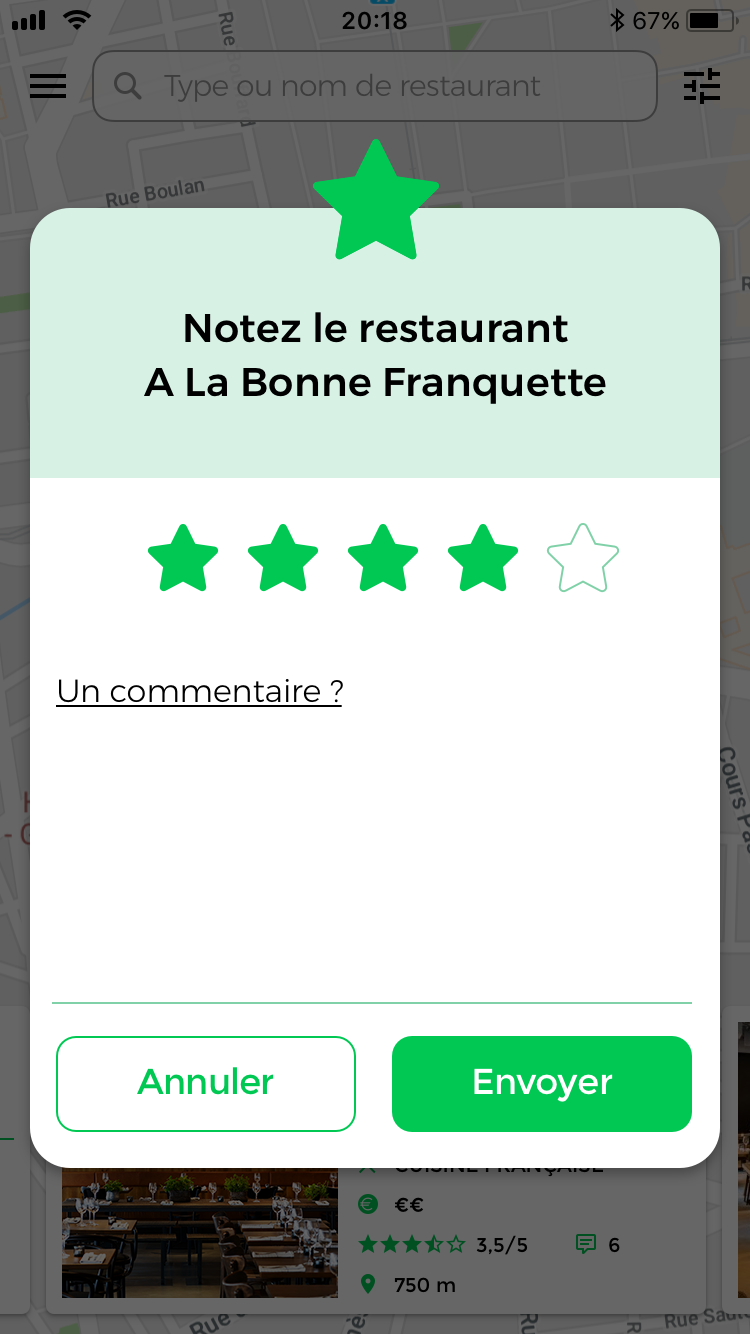Tap the fourth rating star
This screenshot has height=1334, width=750.
(483, 558)
